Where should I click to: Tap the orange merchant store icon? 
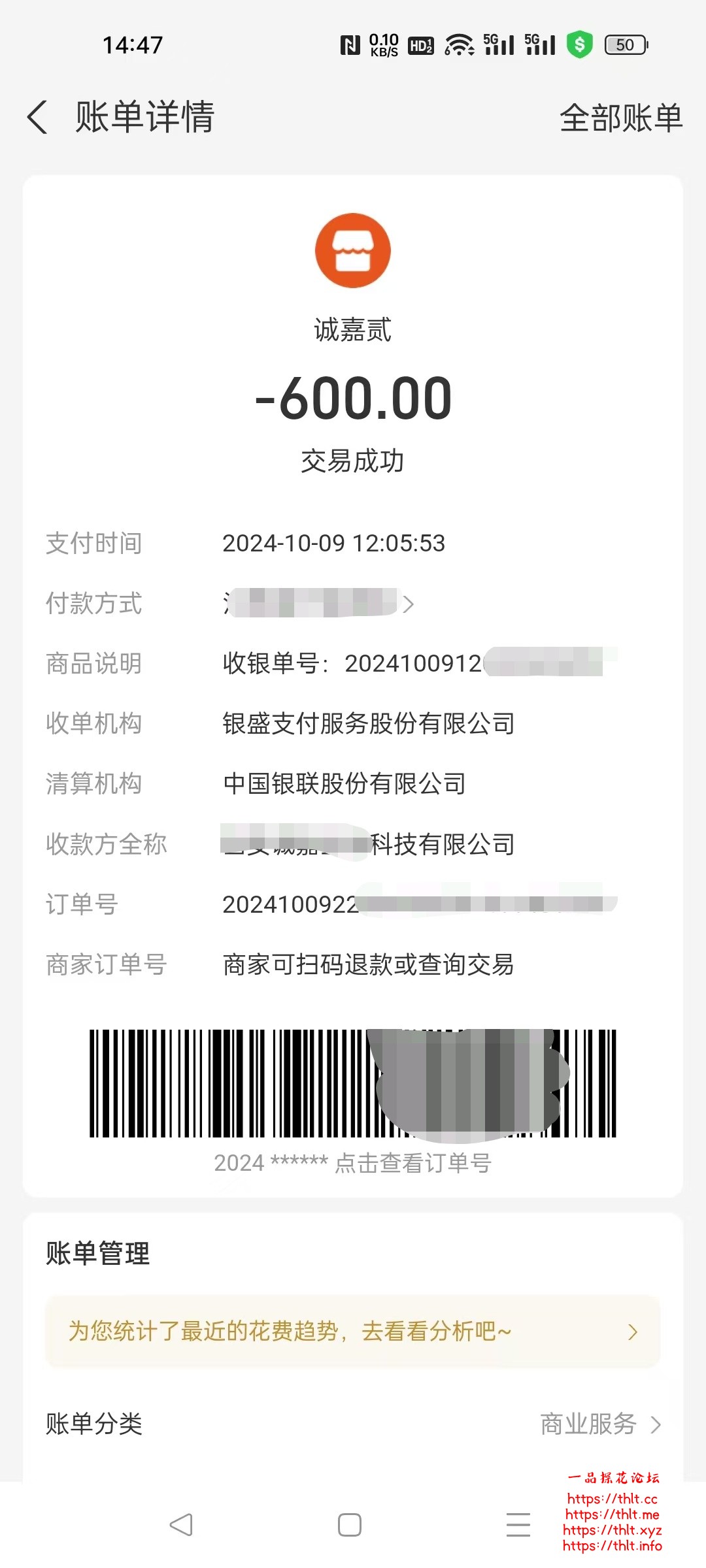coord(353,250)
